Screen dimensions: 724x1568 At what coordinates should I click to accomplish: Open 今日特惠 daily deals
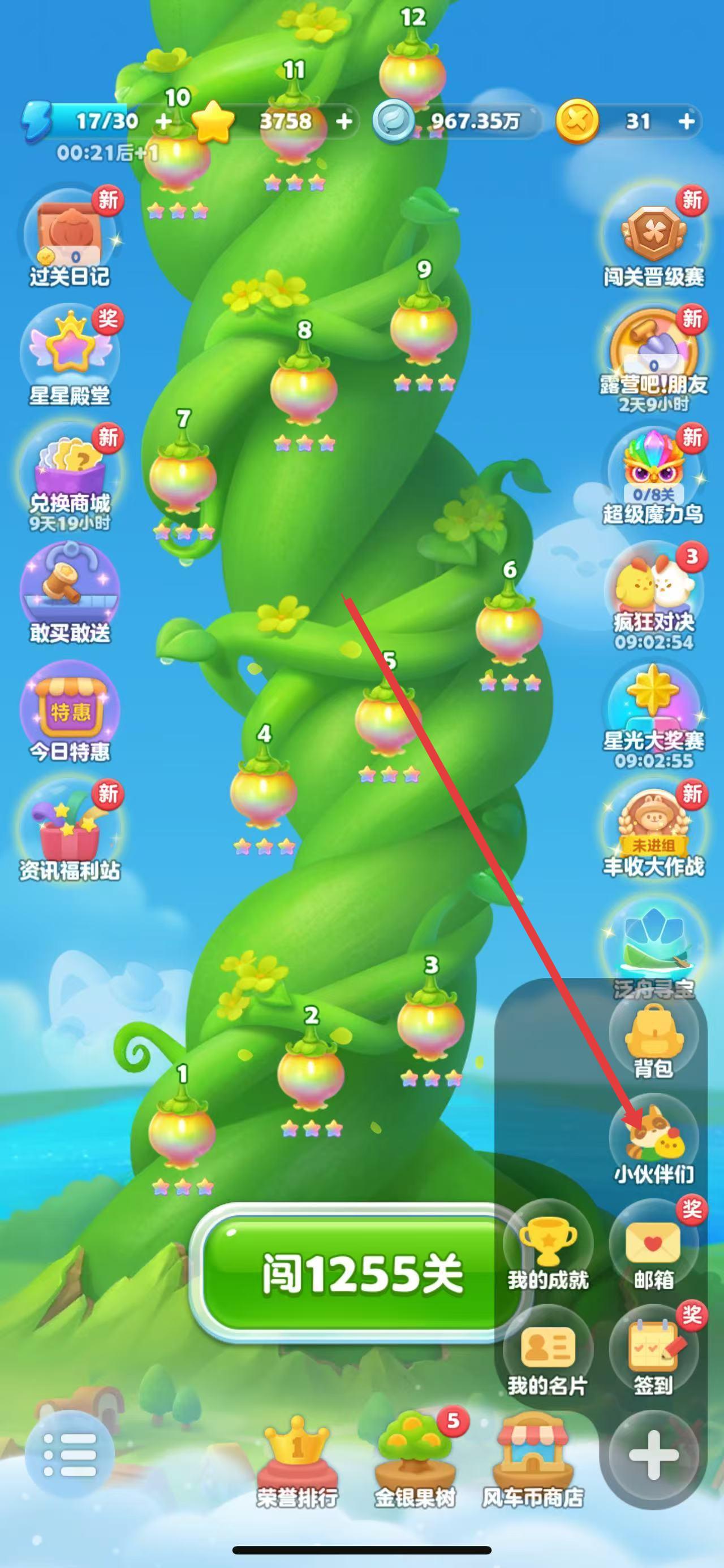pyautogui.click(x=70, y=713)
